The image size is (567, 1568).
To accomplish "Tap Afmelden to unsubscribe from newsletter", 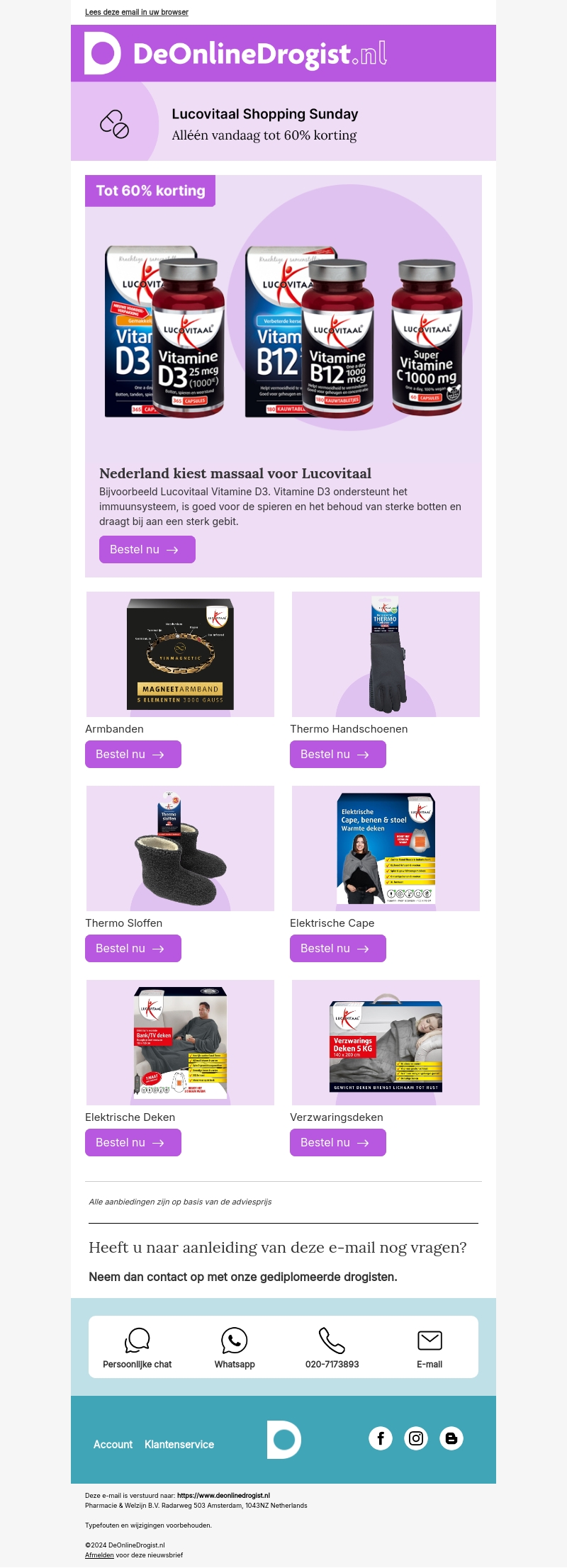I will pos(99,1555).
